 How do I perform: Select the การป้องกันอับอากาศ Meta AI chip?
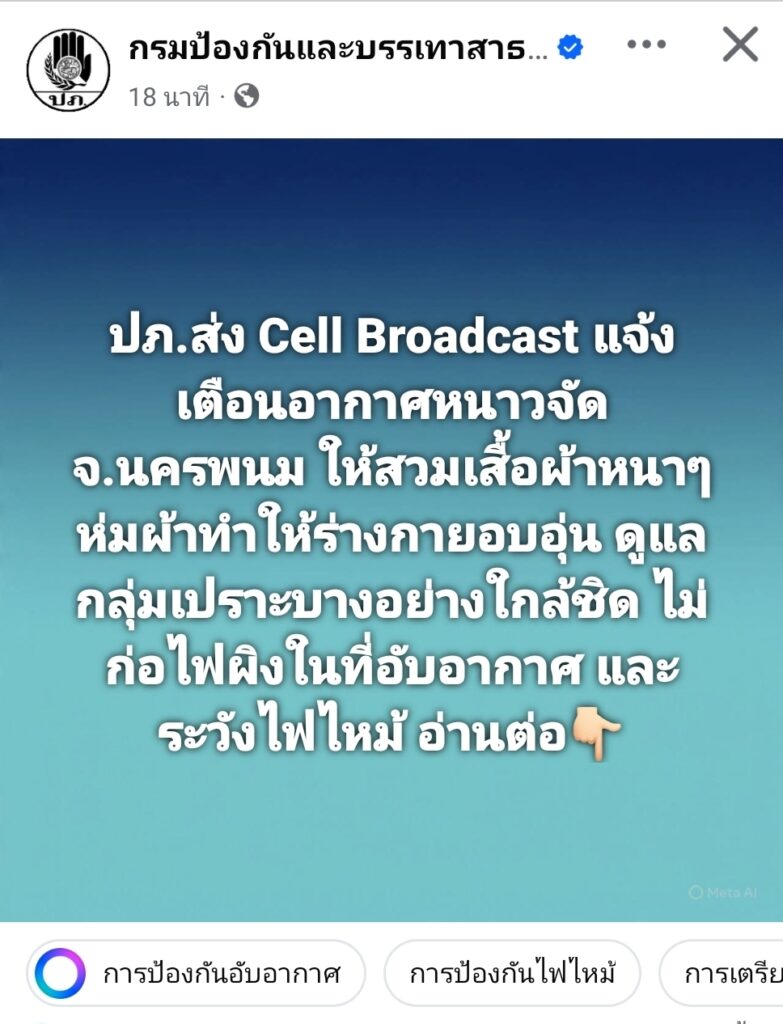click(x=195, y=973)
